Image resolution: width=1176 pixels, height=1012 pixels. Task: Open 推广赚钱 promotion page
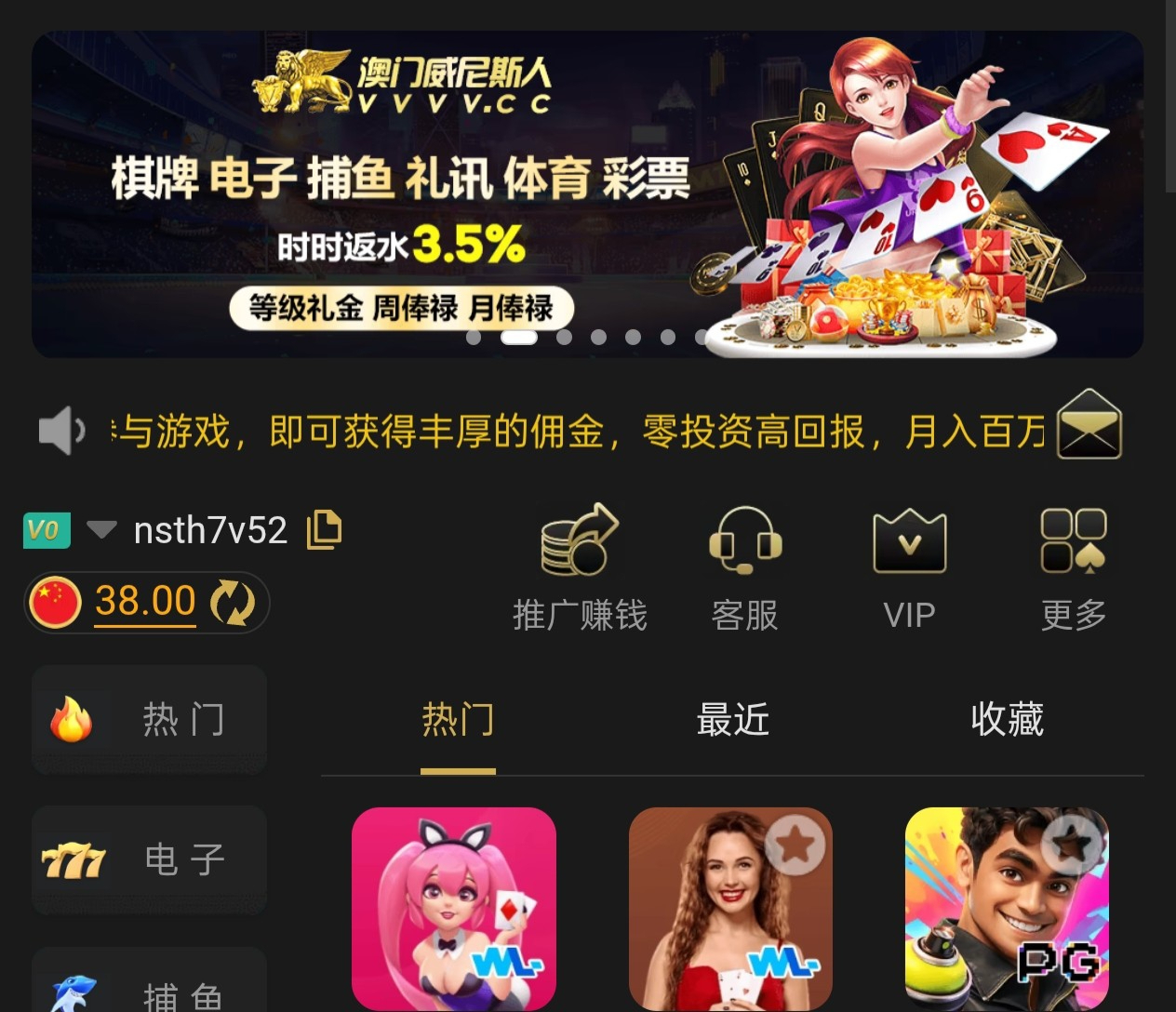(579, 568)
